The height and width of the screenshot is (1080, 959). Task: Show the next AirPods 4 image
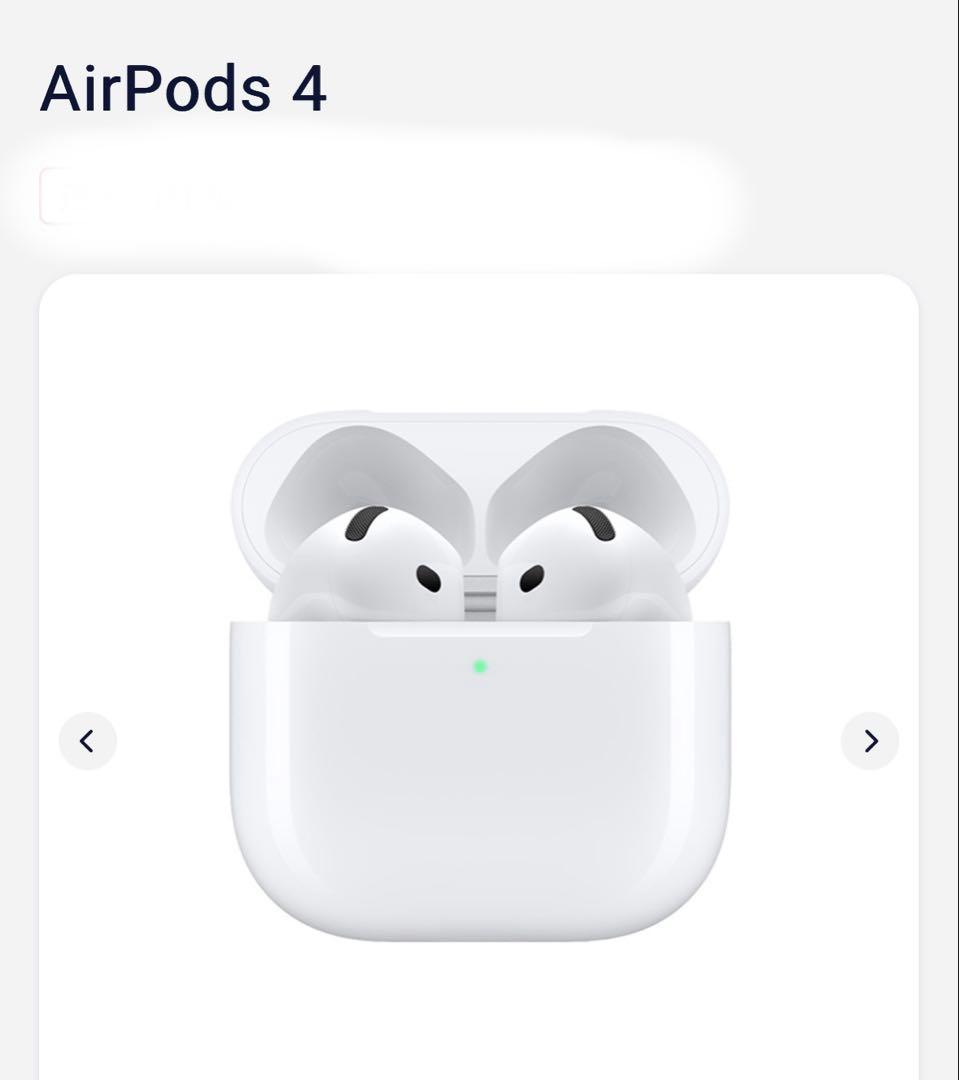tap(869, 741)
